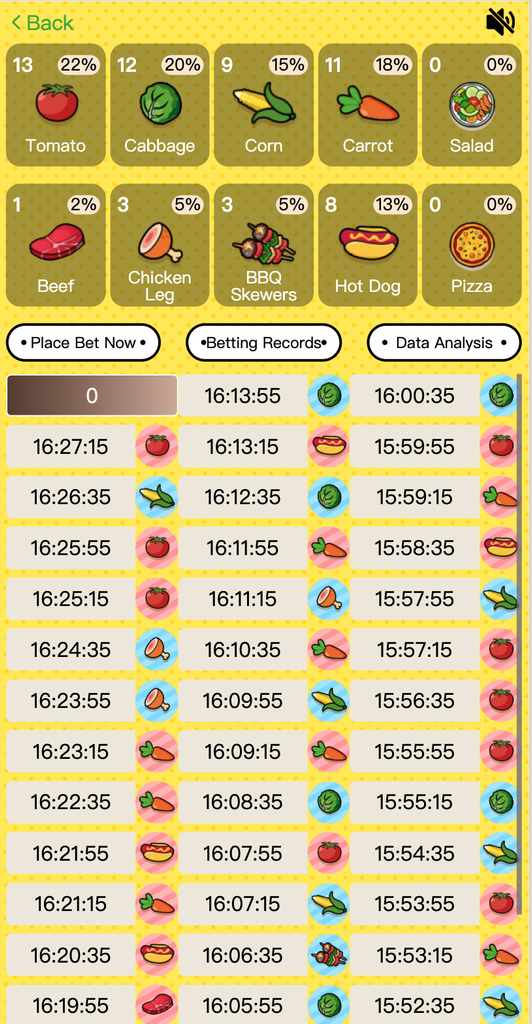Pick the Pizza card
Screen dimensions: 532x1024
471,246
